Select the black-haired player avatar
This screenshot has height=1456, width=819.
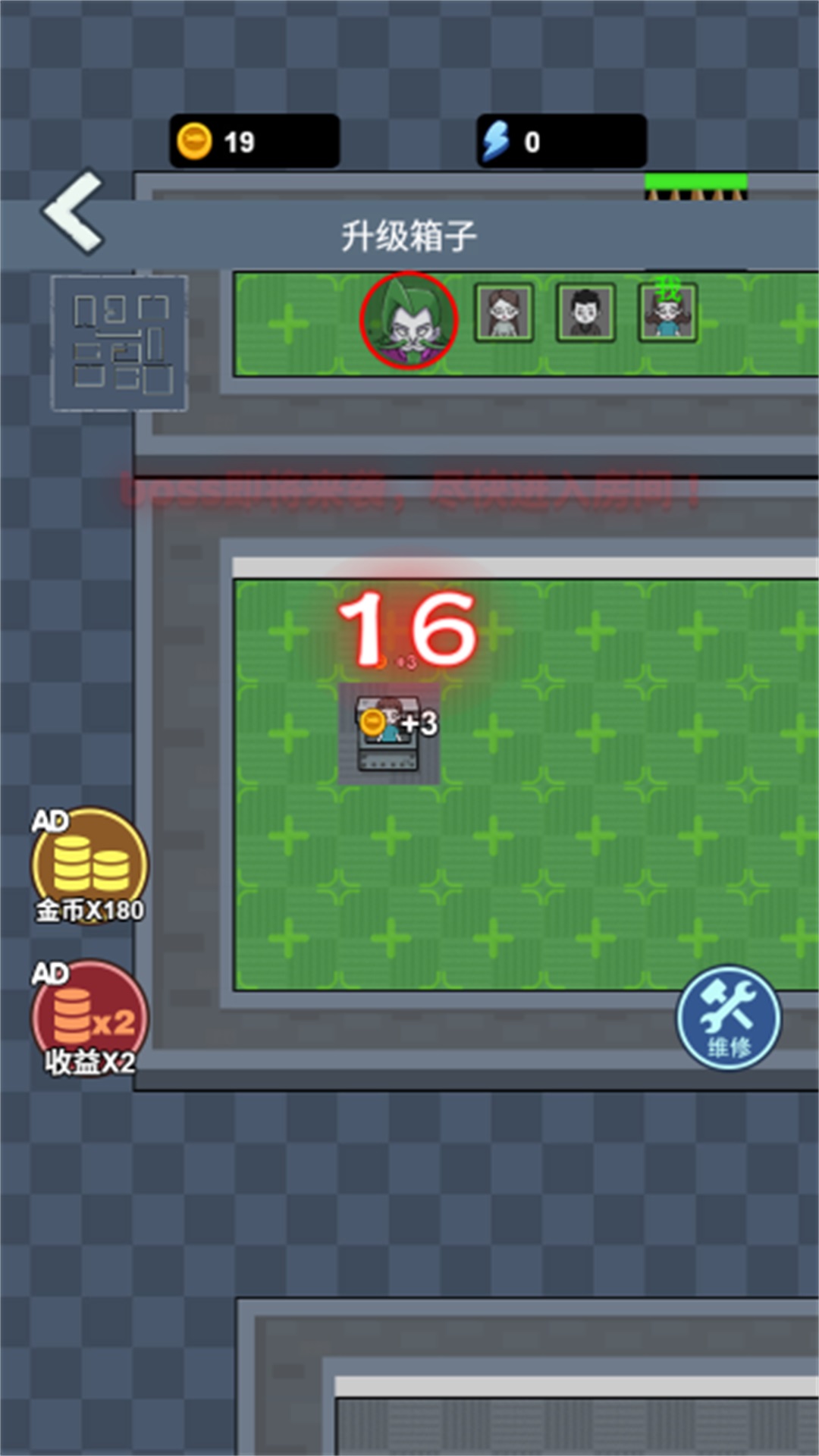(x=585, y=312)
